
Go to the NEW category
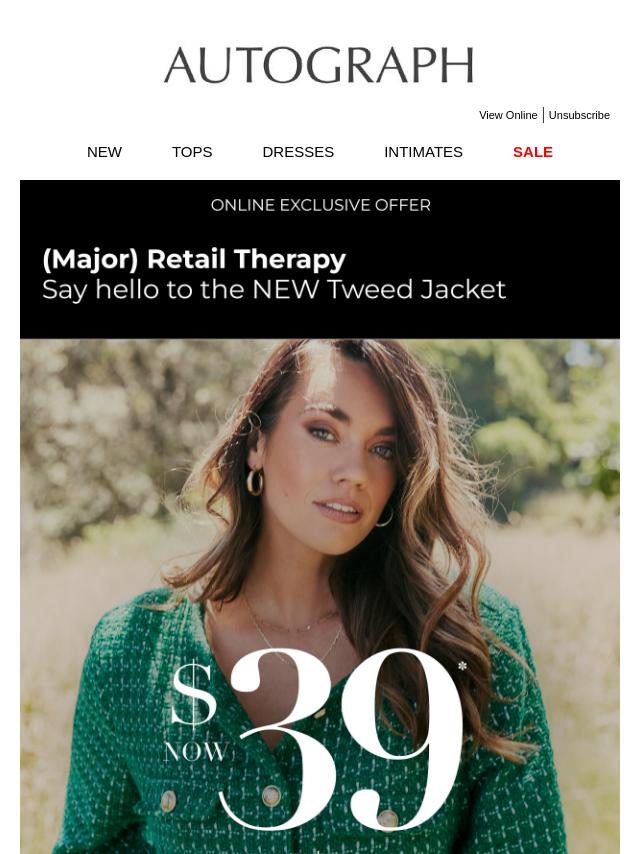(104, 152)
